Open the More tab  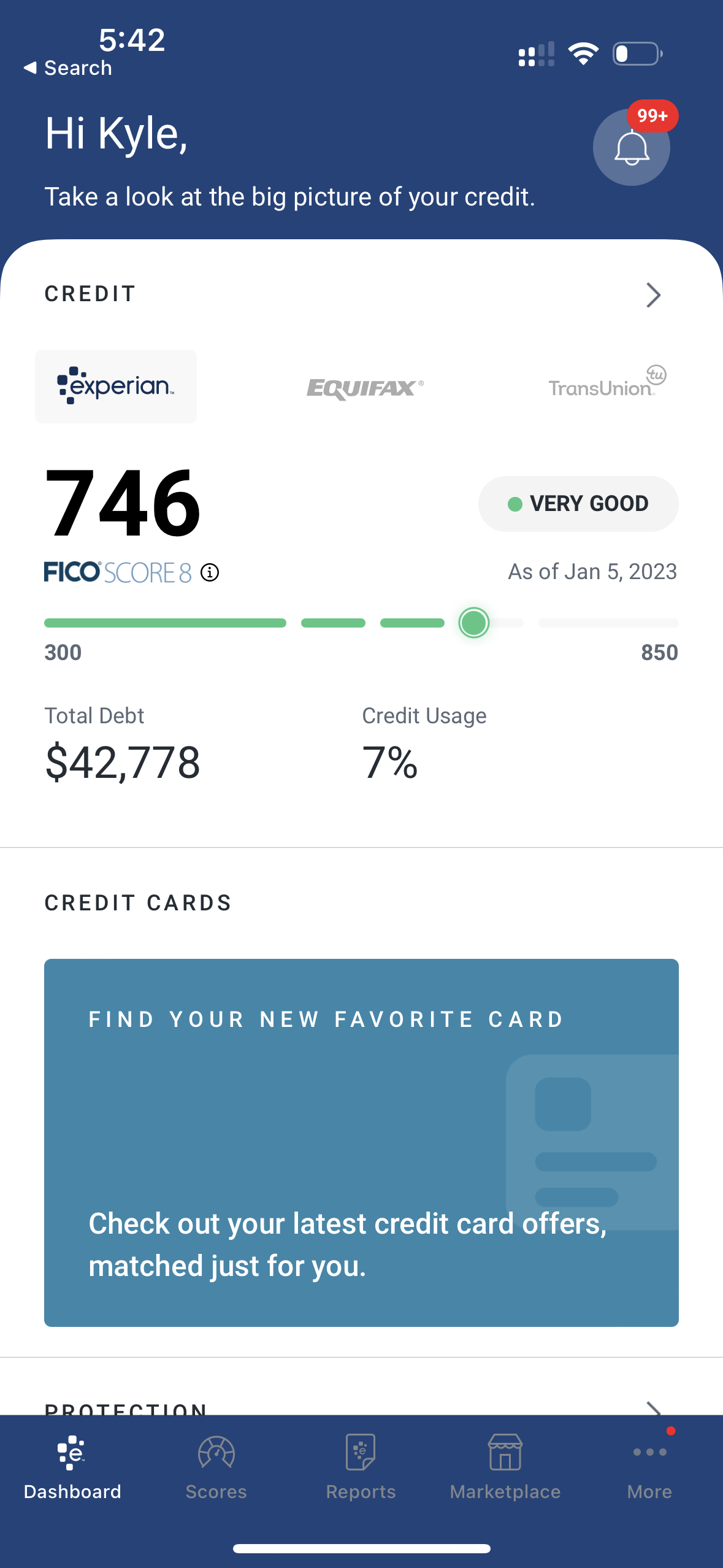650,1467
